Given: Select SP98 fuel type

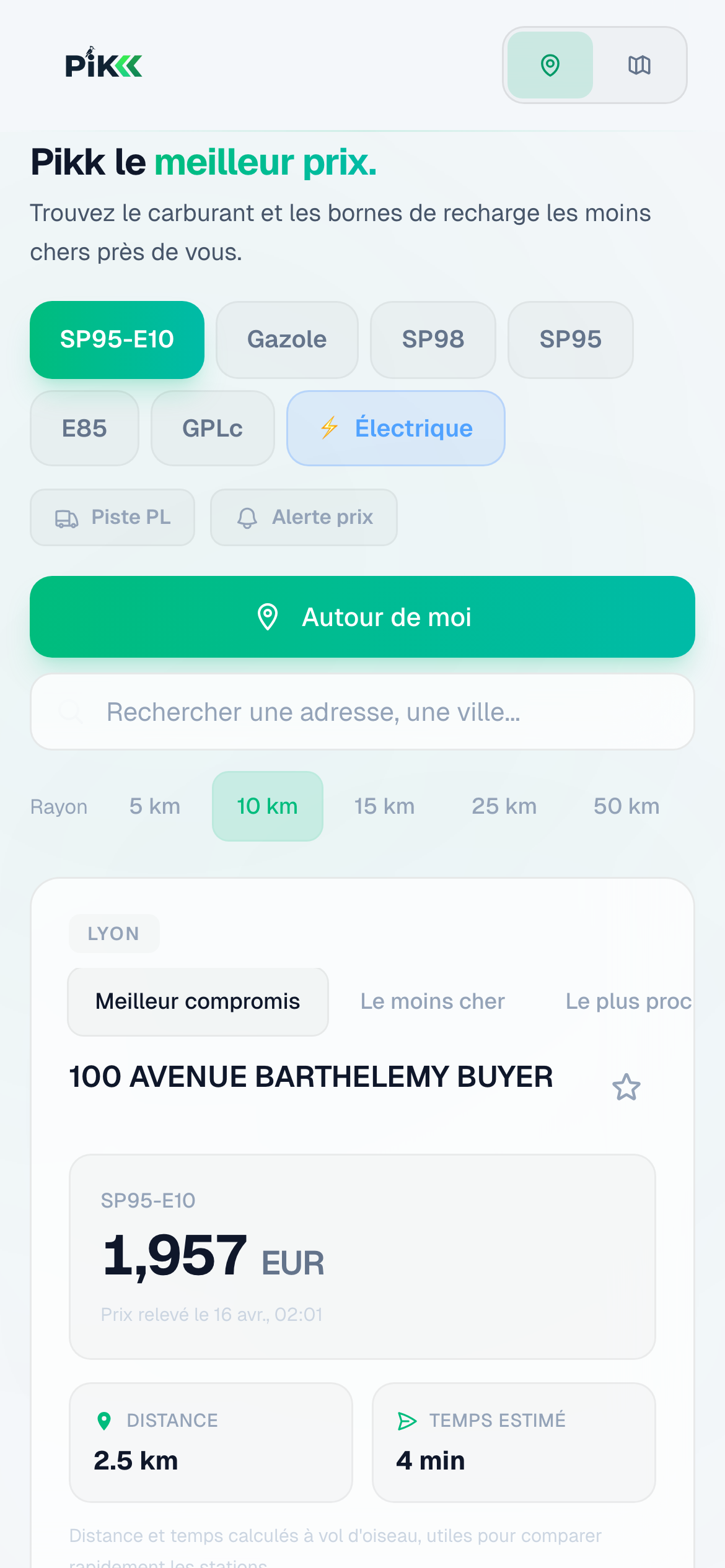Looking at the screenshot, I should point(433,339).
